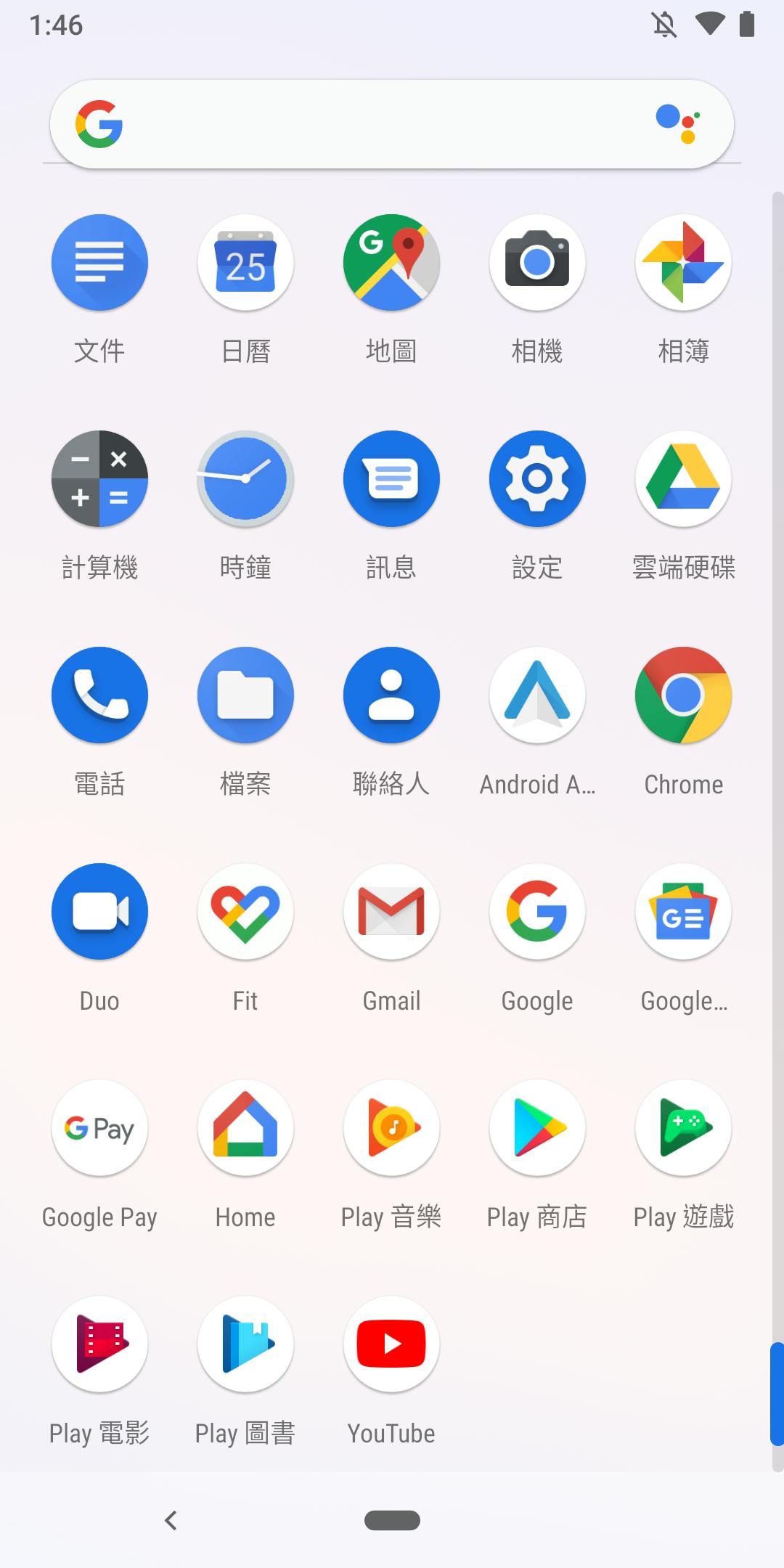The width and height of the screenshot is (784, 1568).
Task: Open the 時鐘 clock app
Action: coord(245,479)
